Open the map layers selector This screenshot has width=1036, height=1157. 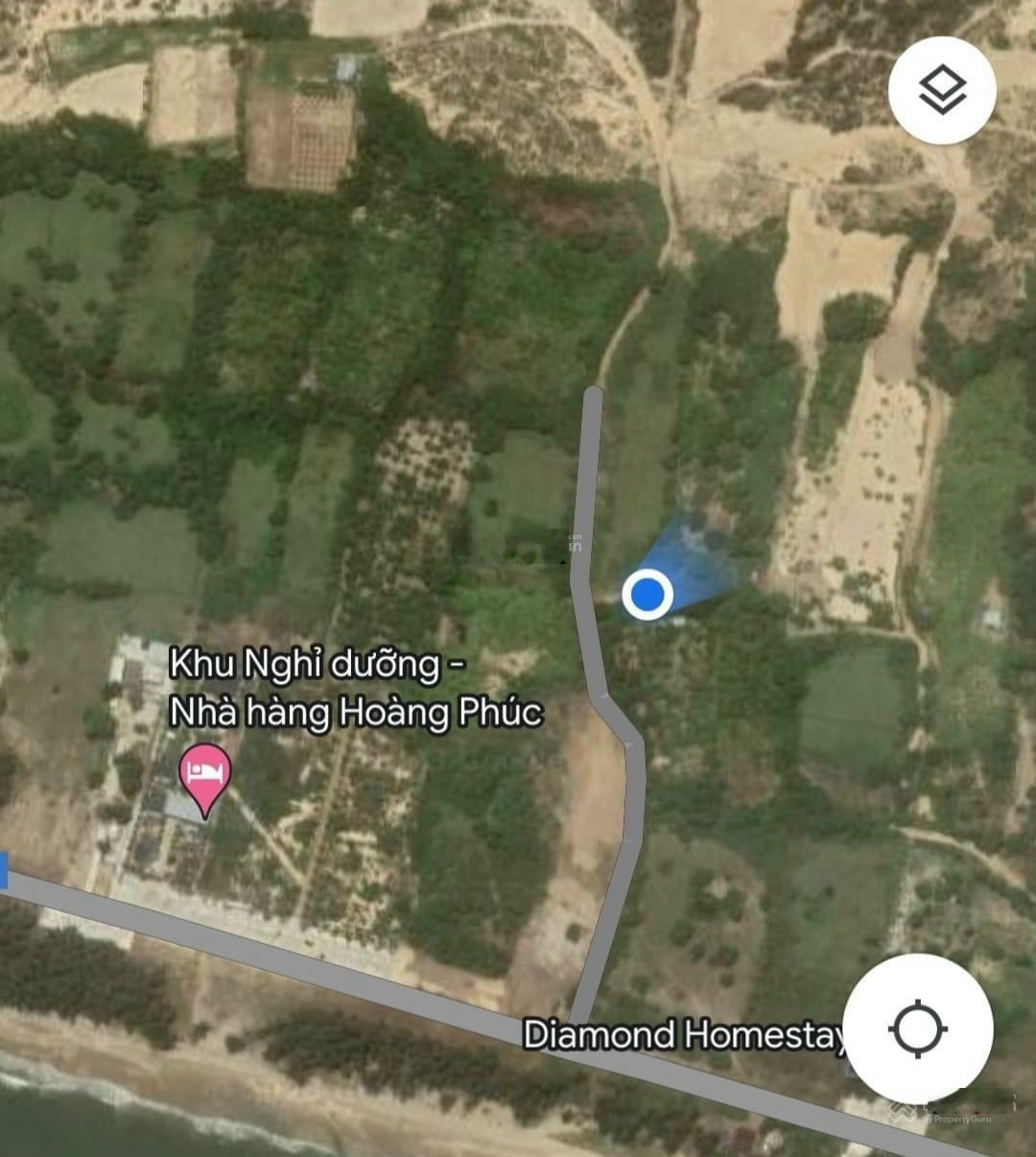pyautogui.click(x=942, y=90)
